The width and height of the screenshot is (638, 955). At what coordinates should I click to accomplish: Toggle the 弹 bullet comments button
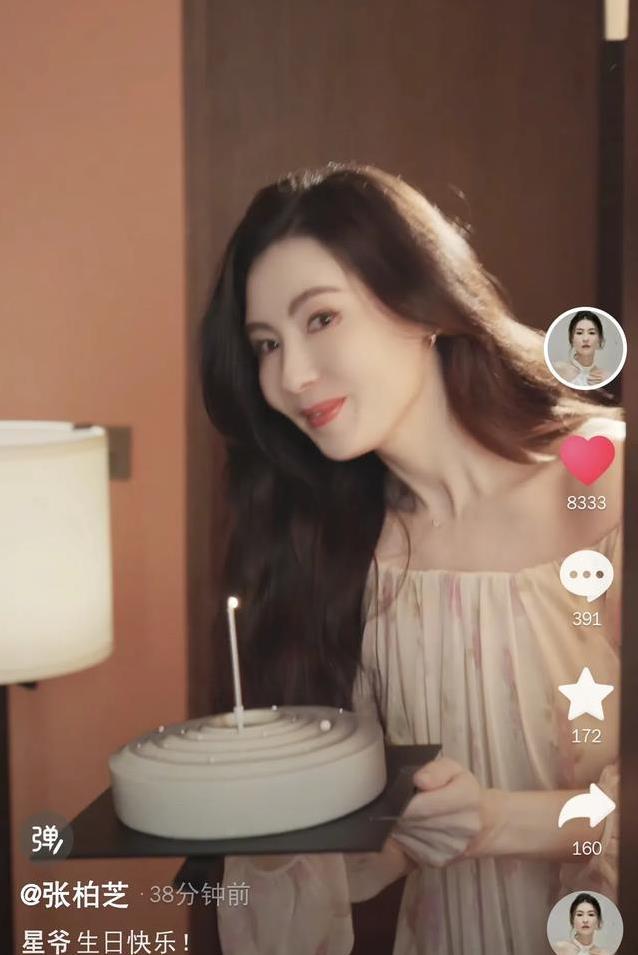pyautogui.click(x=47, y=838)
